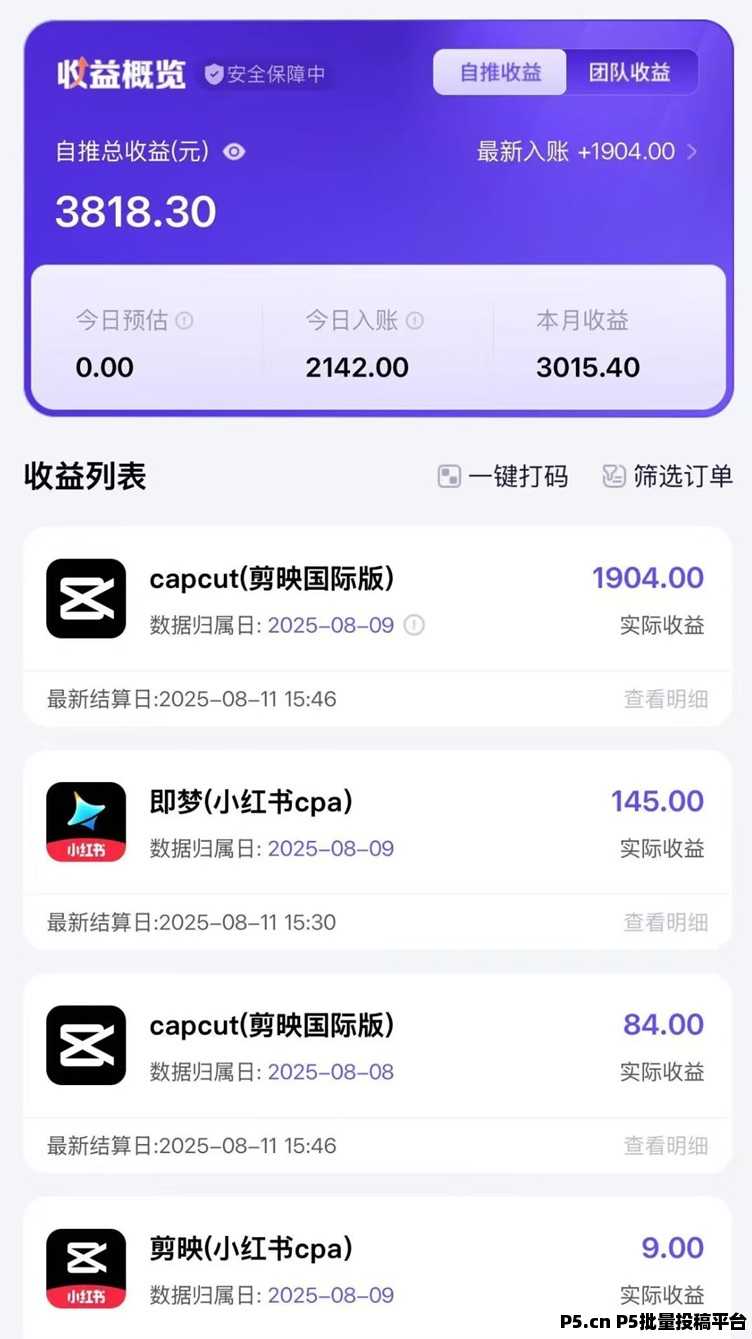752x1339 pixels.
Task: View 查看明细 for the 84.00 capcut entry
Action: click(x=666, y=1145)
